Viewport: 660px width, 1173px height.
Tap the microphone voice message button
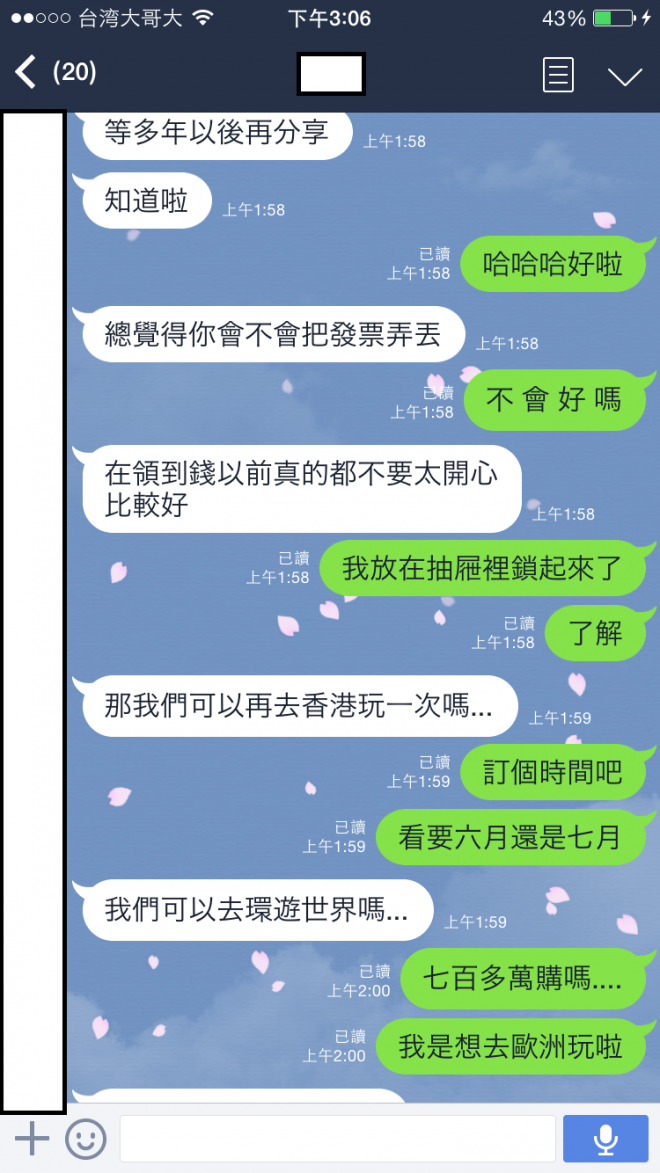point(605,1138)
